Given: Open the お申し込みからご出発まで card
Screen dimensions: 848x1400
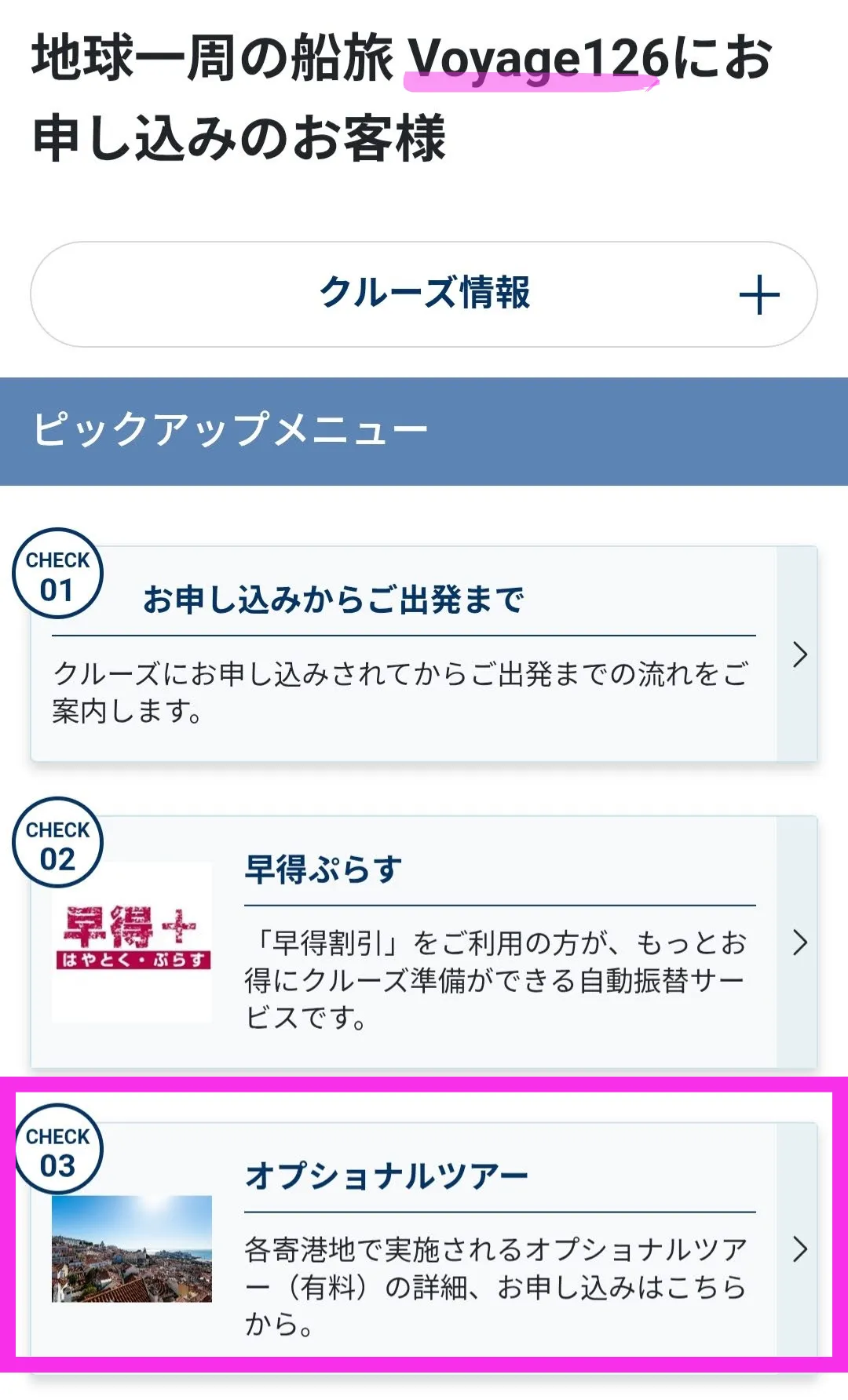Looking at the screenshot, I should [x=424, y=654].
